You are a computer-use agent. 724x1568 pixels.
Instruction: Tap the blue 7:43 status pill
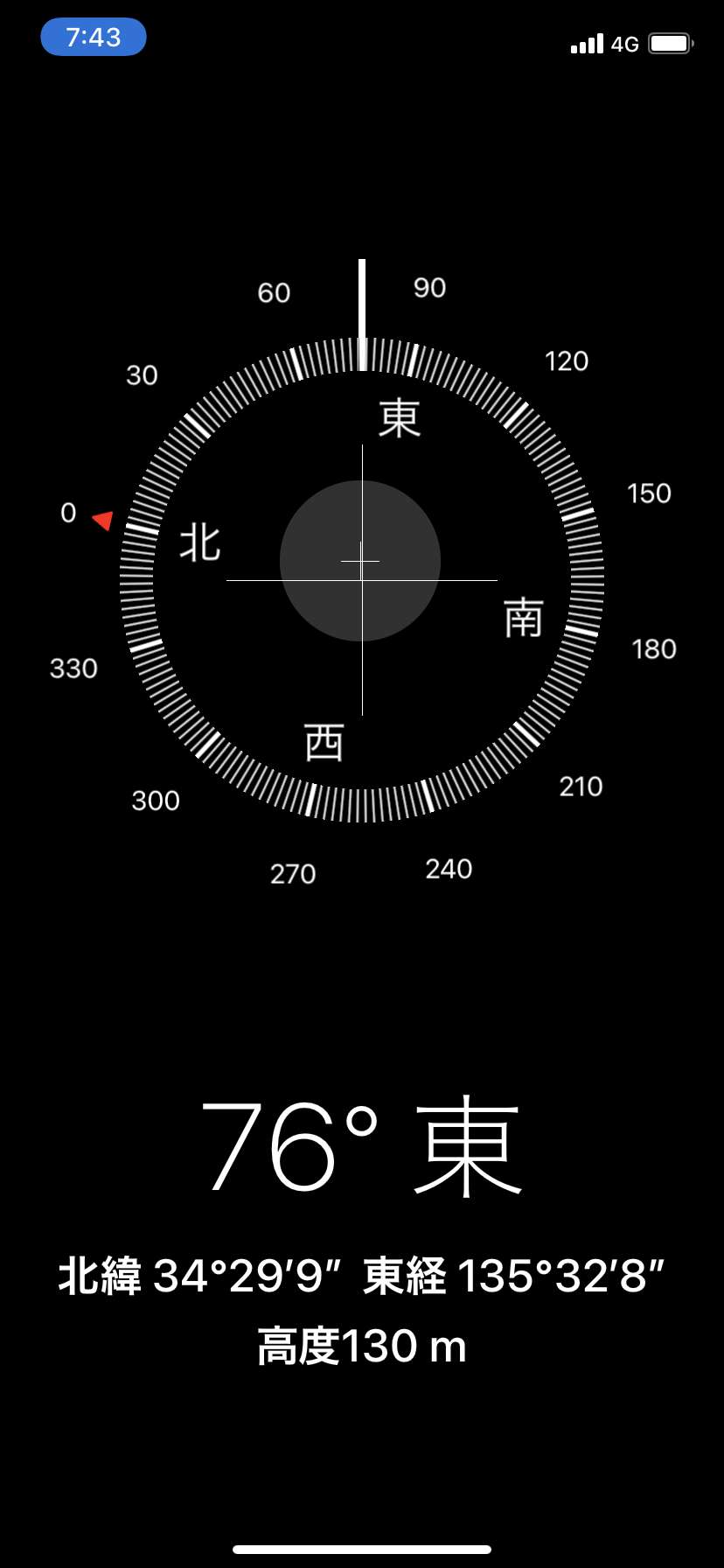94,38
